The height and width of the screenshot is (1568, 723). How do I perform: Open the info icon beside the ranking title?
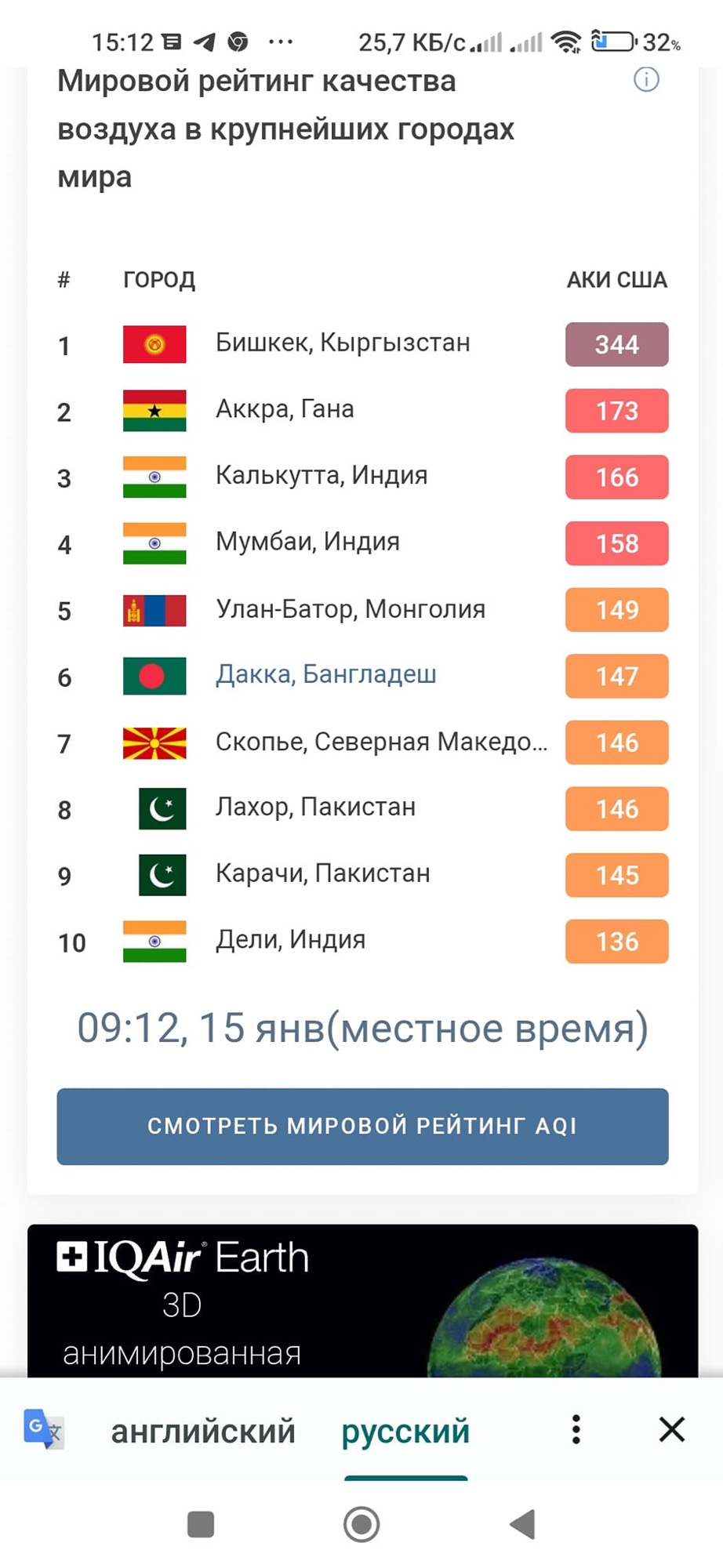pyautogui.click(x=646, y=79)
